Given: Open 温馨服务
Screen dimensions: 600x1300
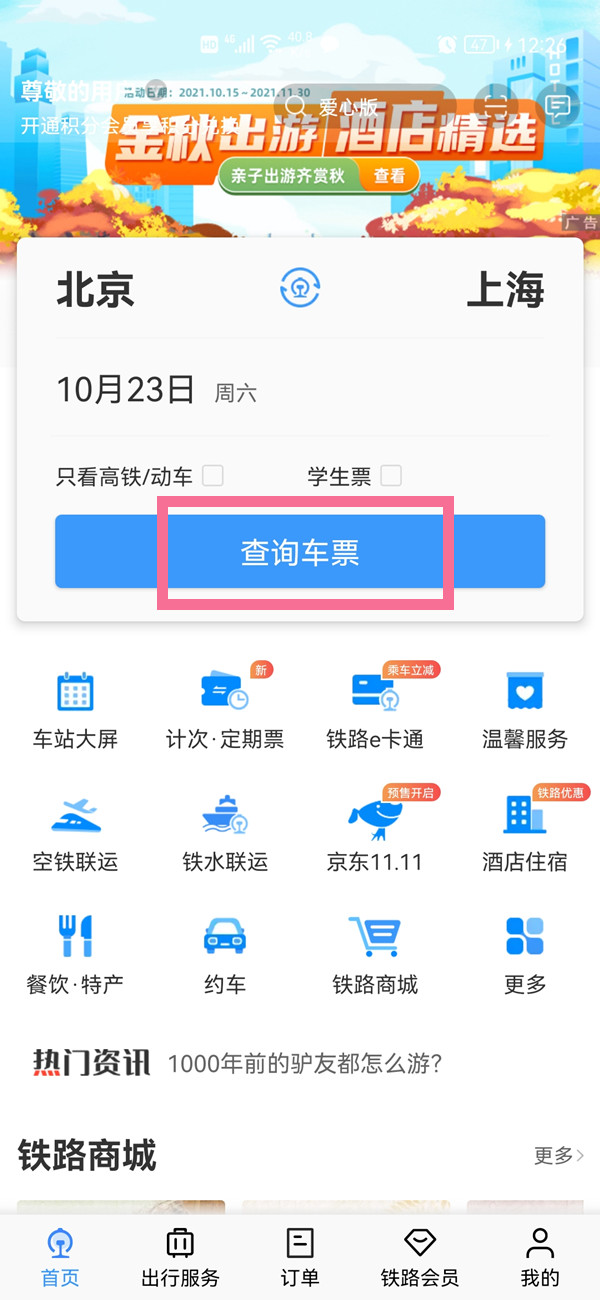Looking at the screenshot, I should [x=525, y=710].
